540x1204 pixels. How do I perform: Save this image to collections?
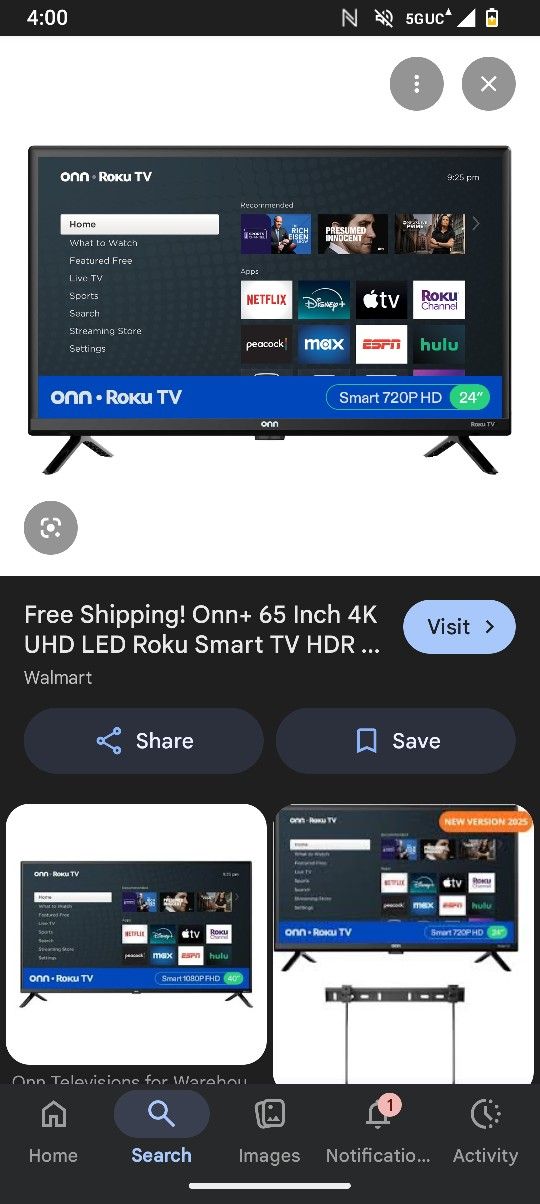396,741
